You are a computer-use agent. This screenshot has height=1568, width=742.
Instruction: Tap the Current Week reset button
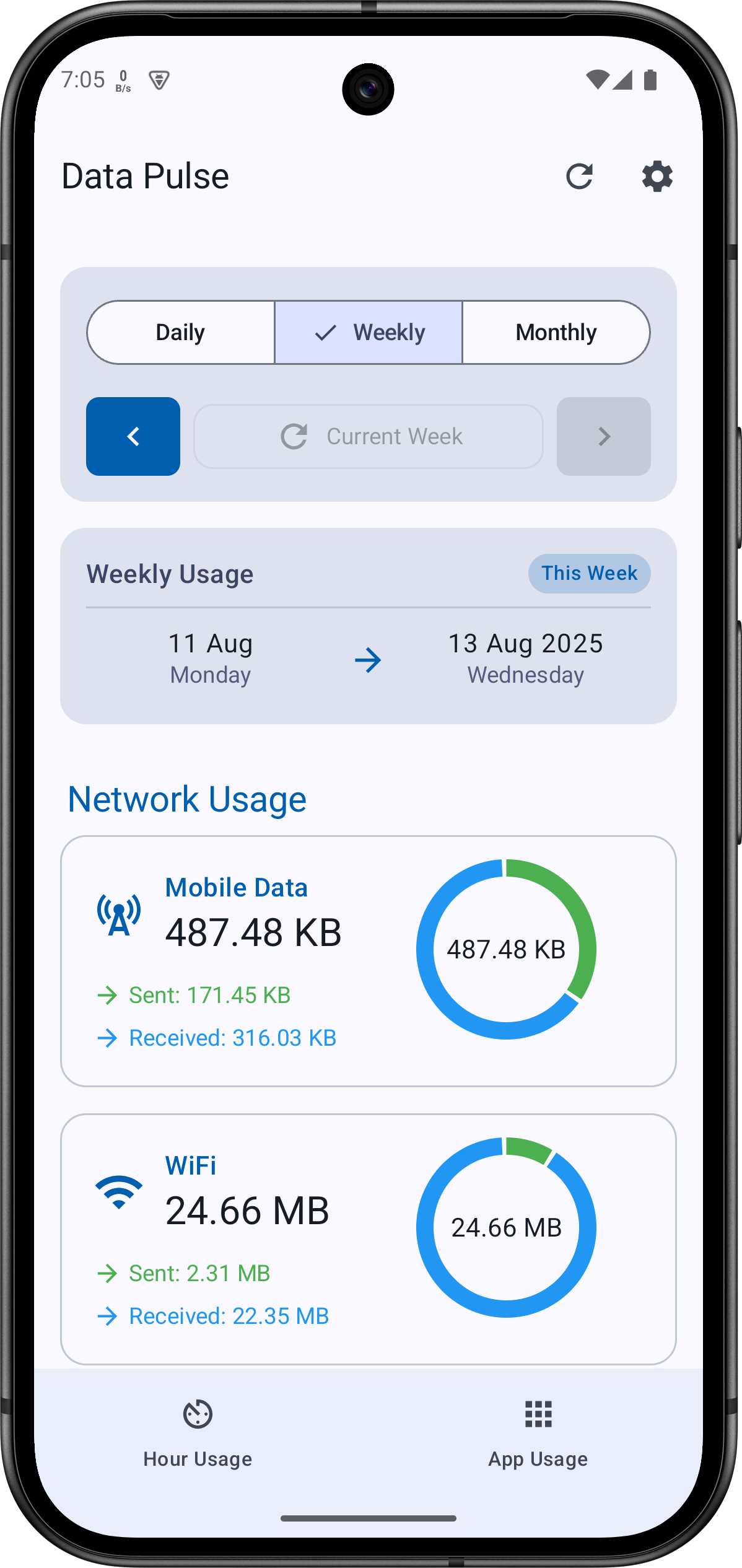[x=369, y=437]
